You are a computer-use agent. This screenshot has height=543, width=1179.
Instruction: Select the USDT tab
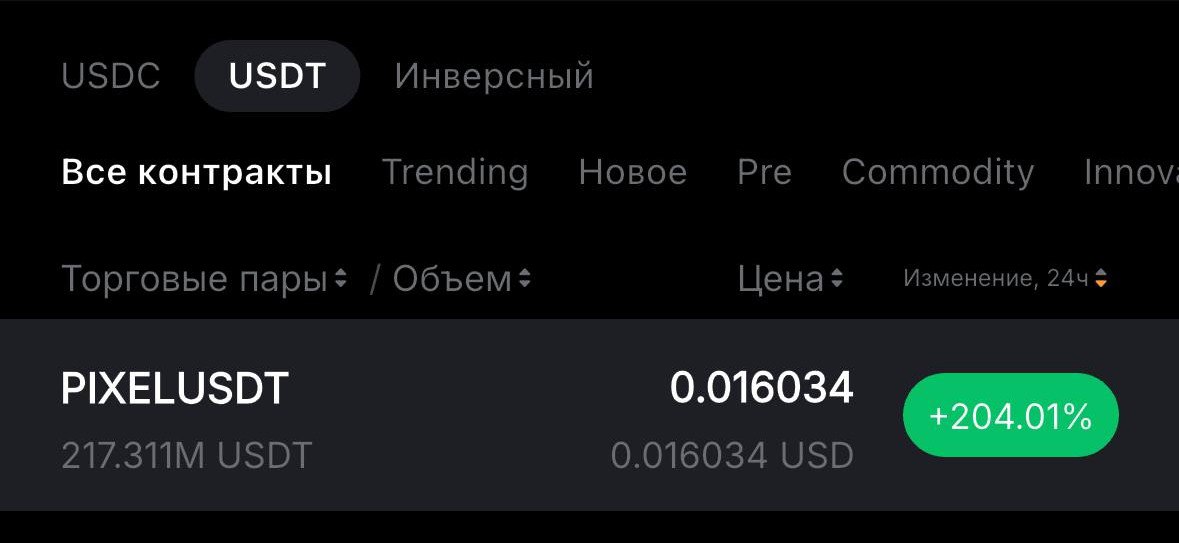(277, 77)
